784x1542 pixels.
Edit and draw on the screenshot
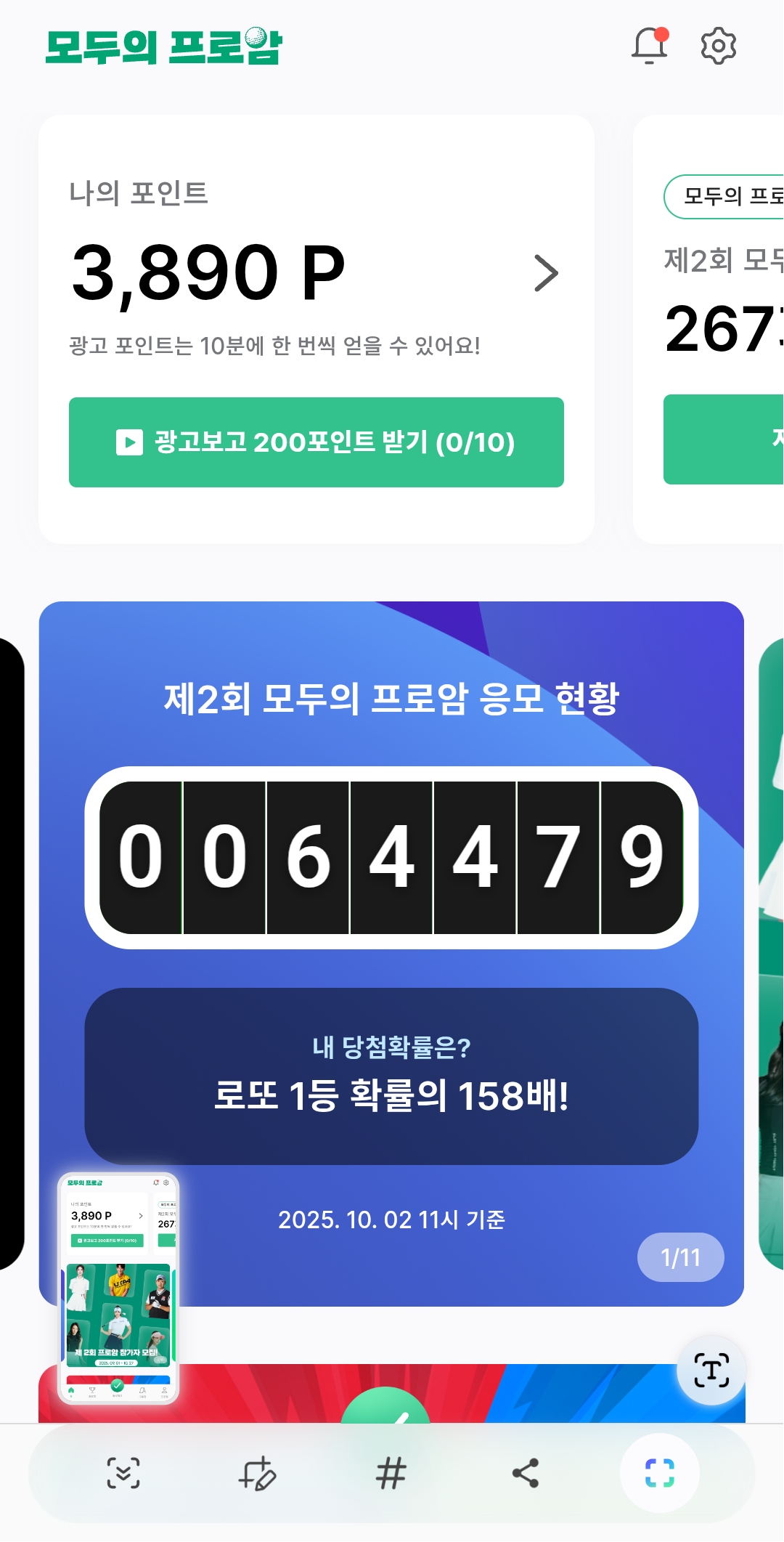coord(257,1473)
